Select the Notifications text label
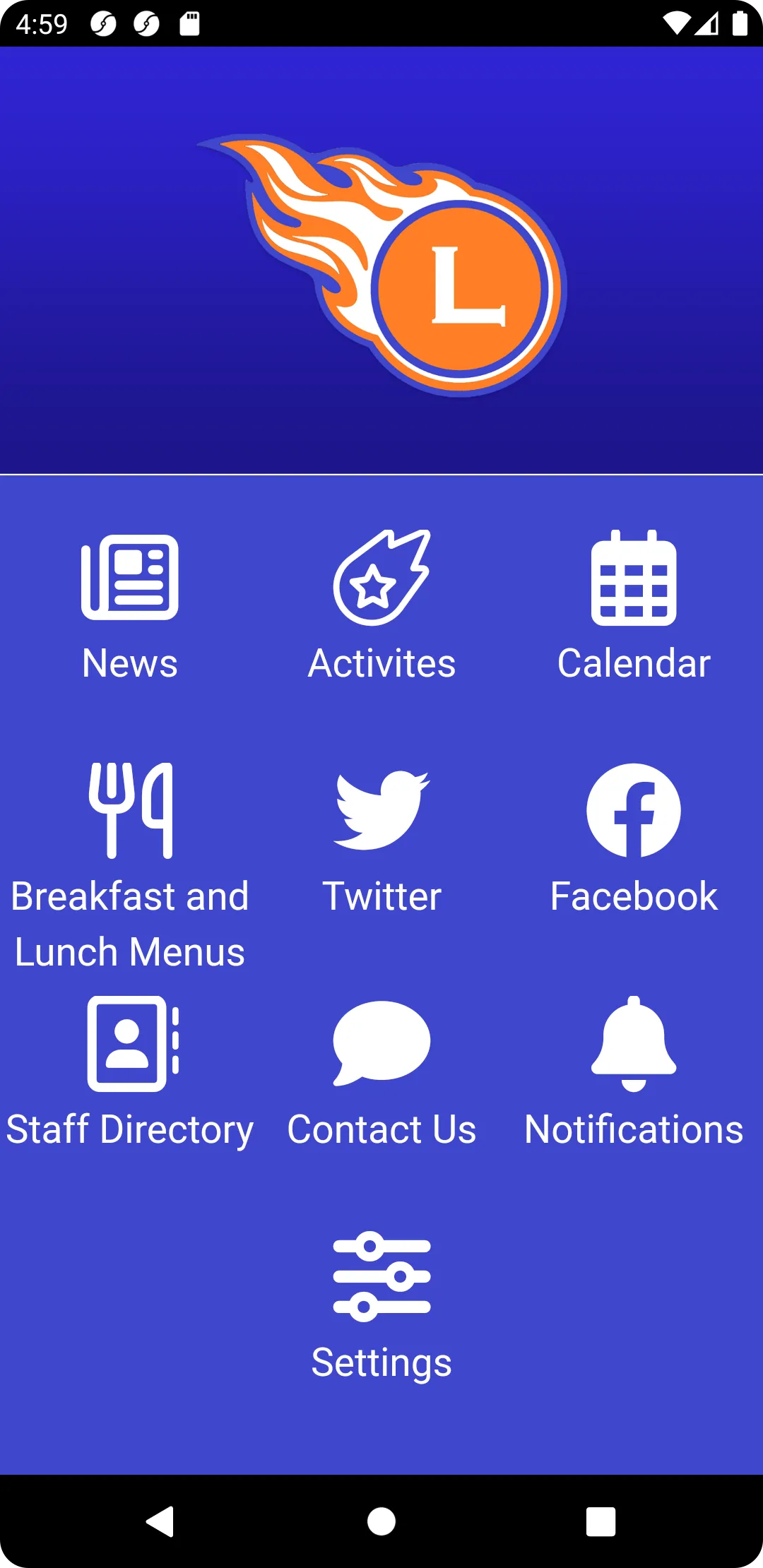The width and height of the screenshot is (763, 1568). coord(634,1130)
